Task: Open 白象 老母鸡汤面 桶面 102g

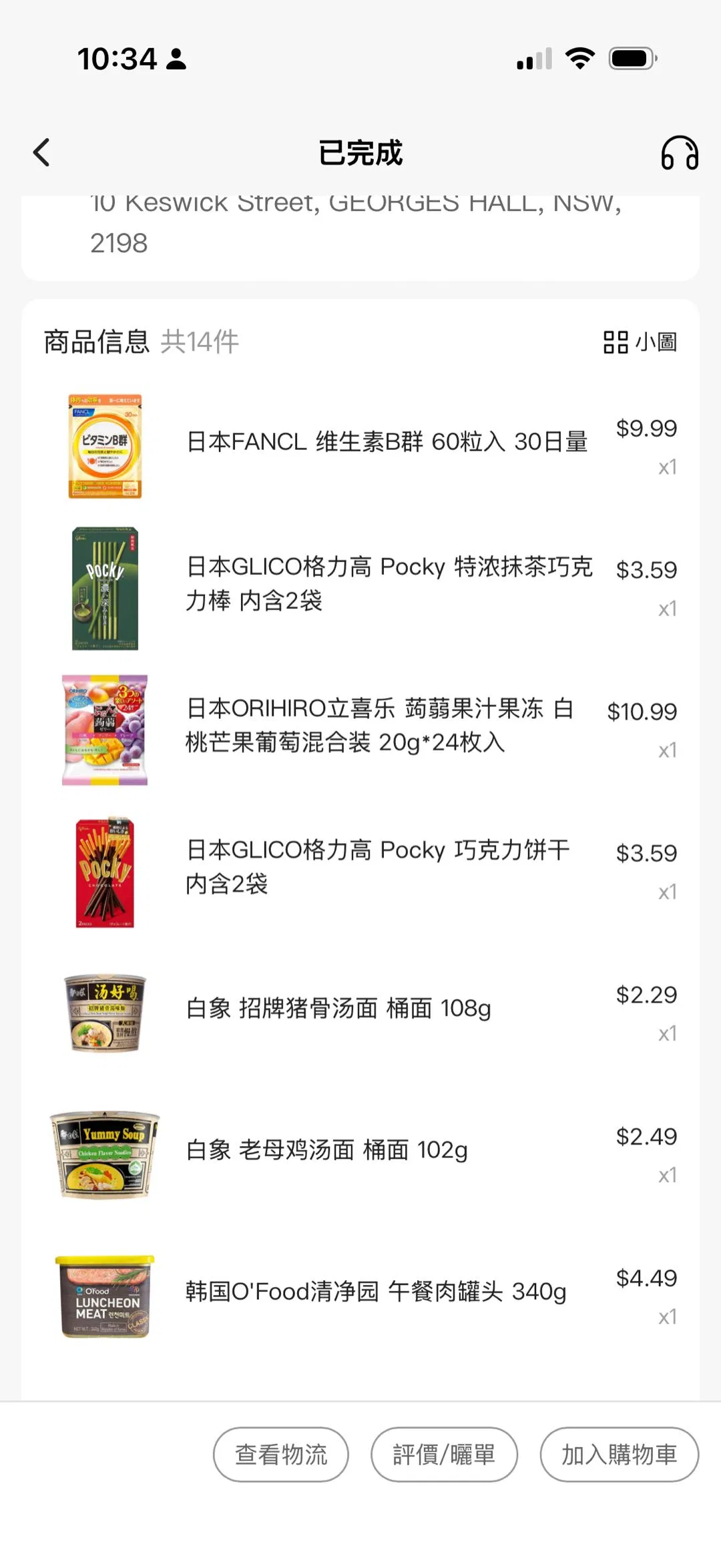Action: point(326,1149)
